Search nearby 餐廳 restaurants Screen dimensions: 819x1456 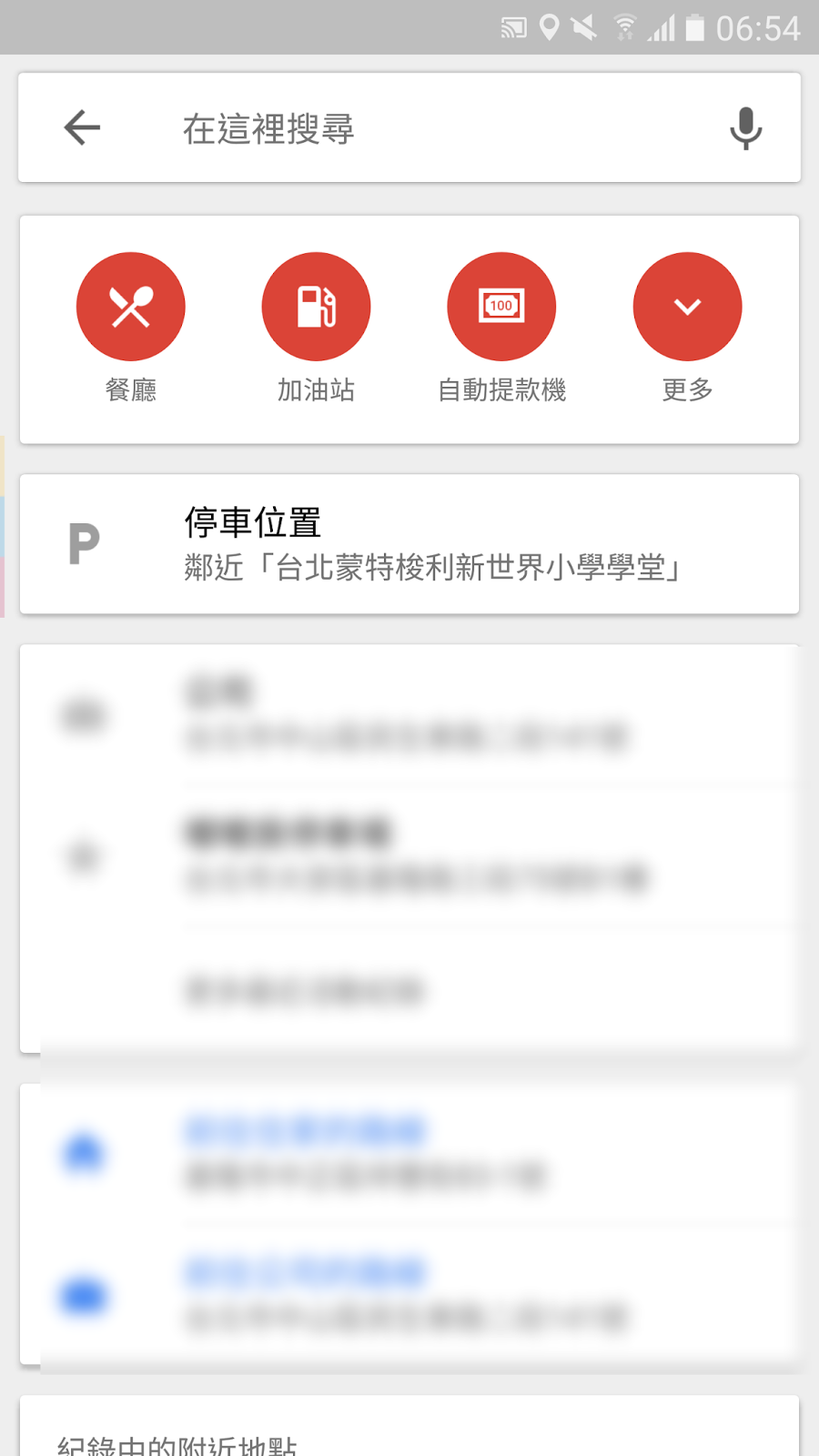131,328
